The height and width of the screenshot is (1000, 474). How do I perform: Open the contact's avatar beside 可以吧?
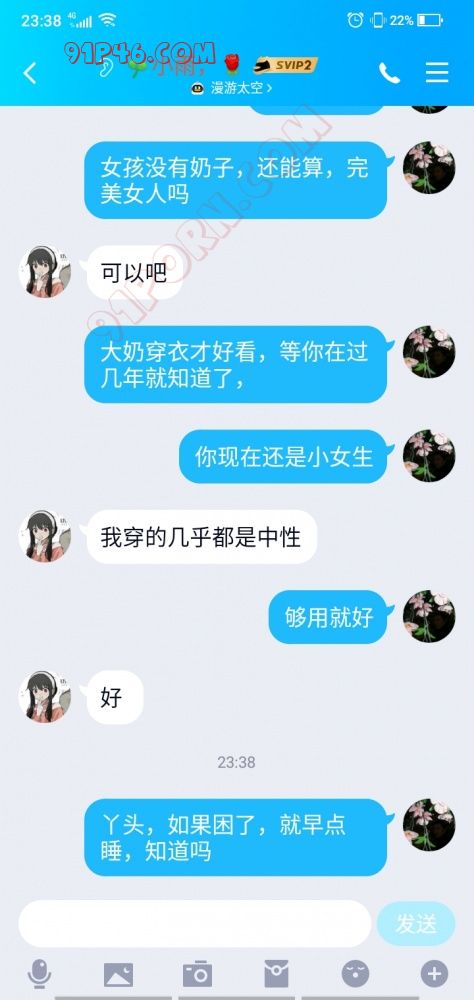(x=45, y=272)
